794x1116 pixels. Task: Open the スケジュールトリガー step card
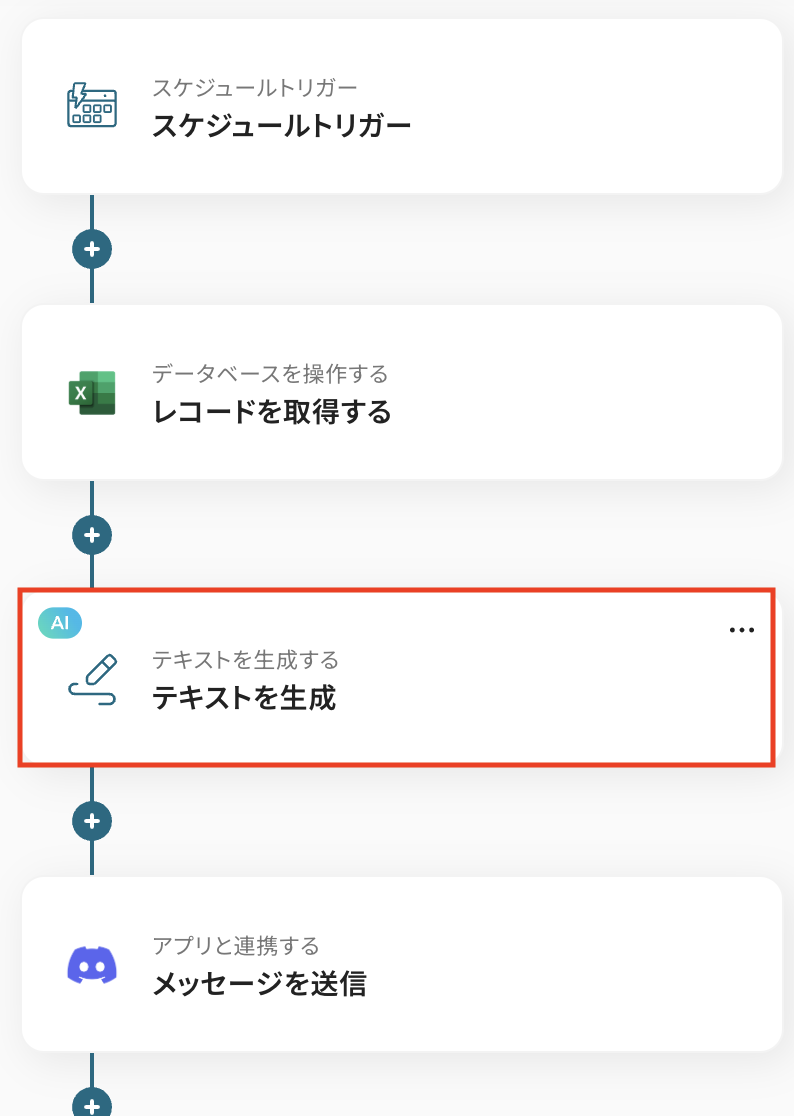click(400, 107)
